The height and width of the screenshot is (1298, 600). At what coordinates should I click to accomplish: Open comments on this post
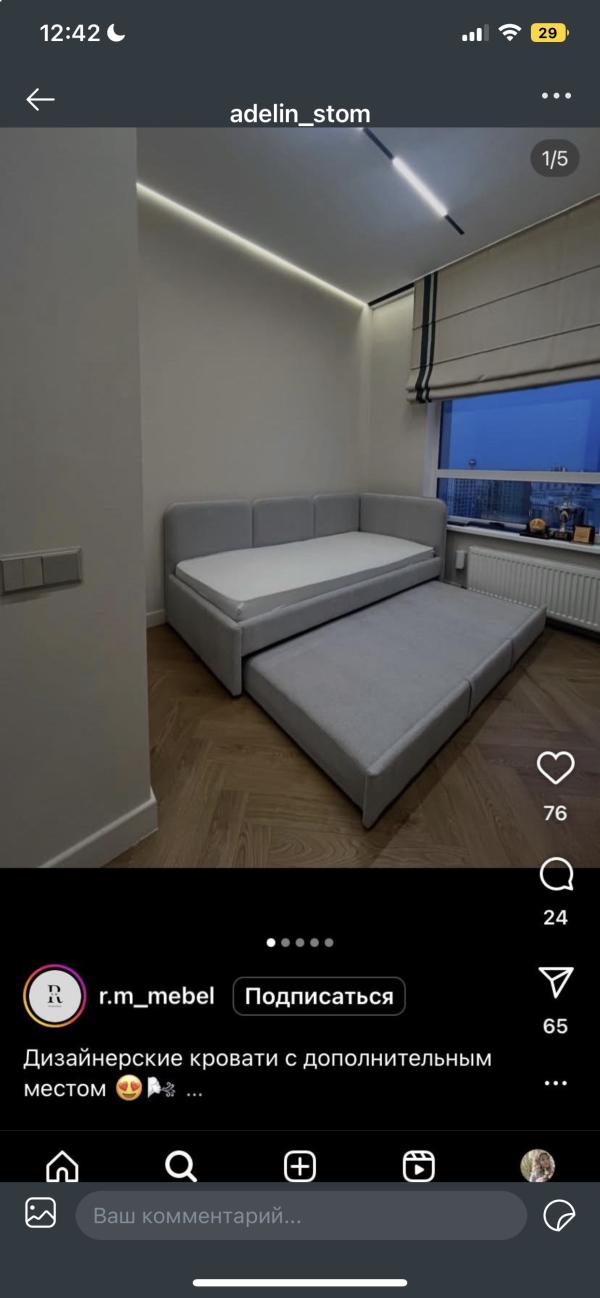(555, 876)
